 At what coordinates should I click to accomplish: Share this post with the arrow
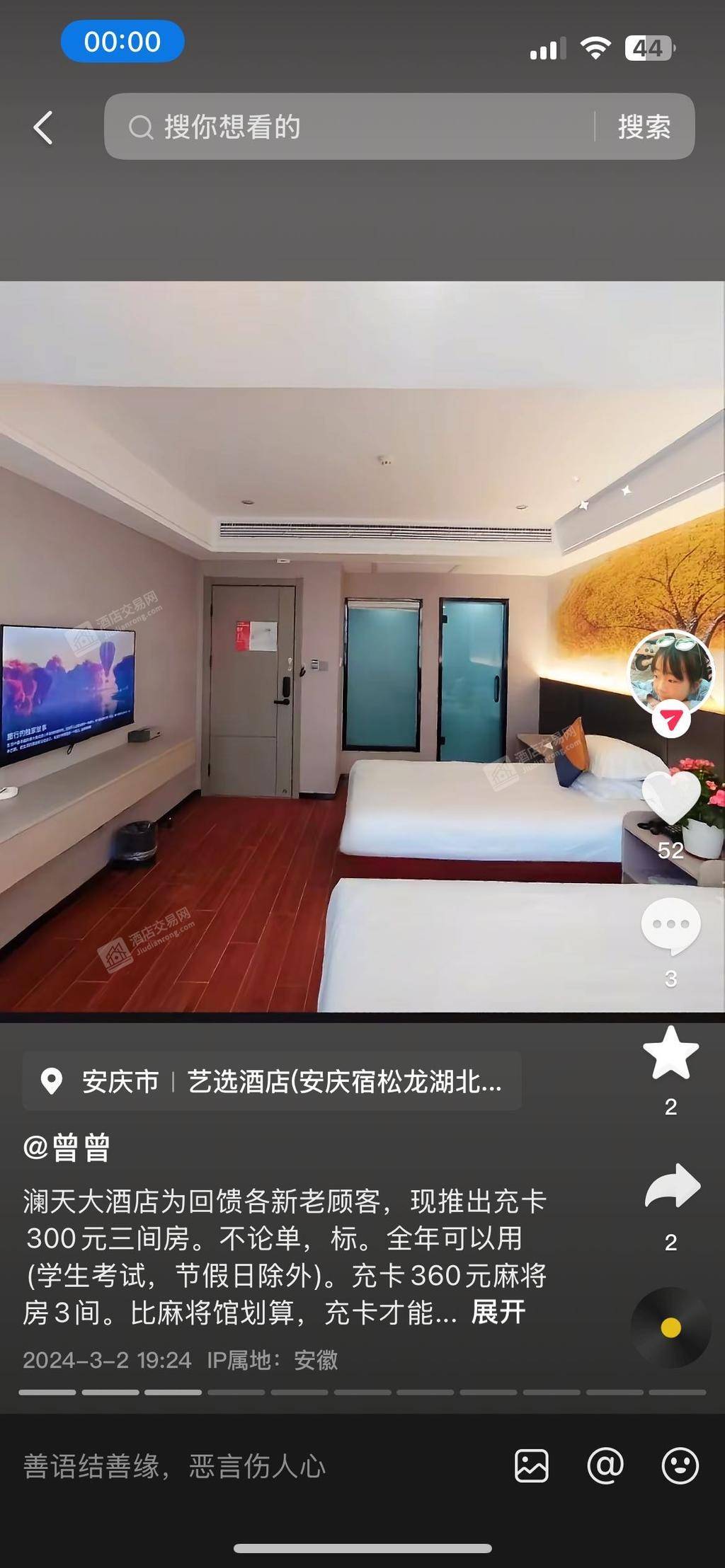672,1186
